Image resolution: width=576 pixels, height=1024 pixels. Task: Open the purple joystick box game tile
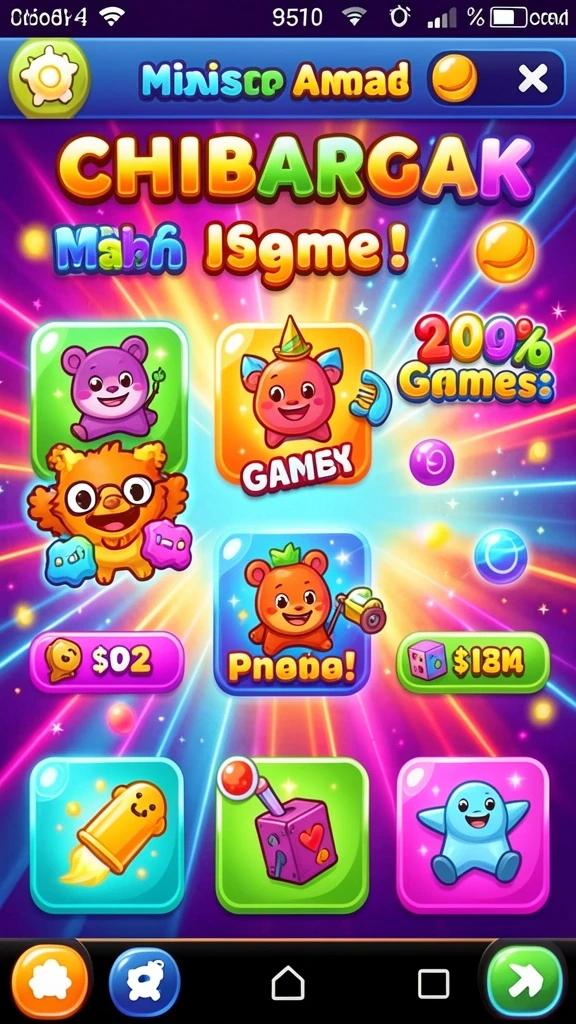pos(292,835)
